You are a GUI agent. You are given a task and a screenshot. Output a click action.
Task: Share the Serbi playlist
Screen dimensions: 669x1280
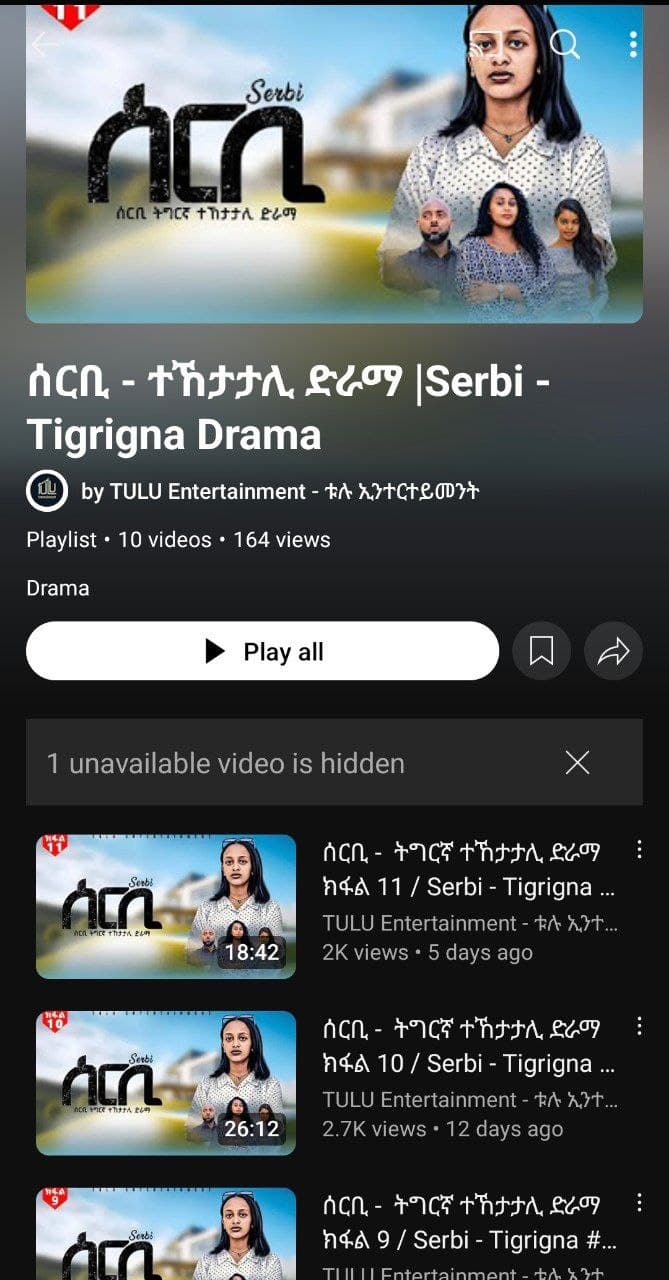[613, 652]
